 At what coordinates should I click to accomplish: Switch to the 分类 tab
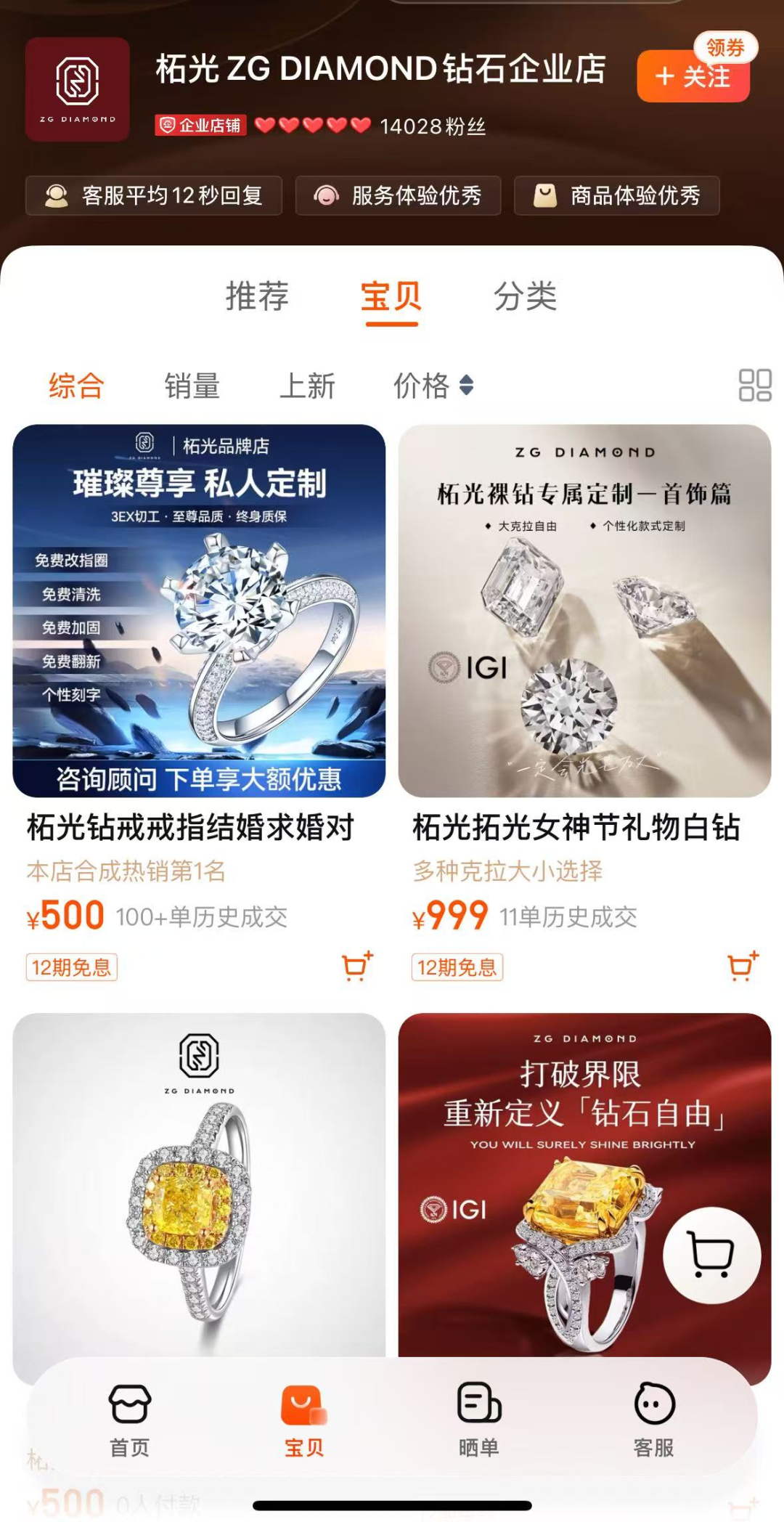coord(525,296)
